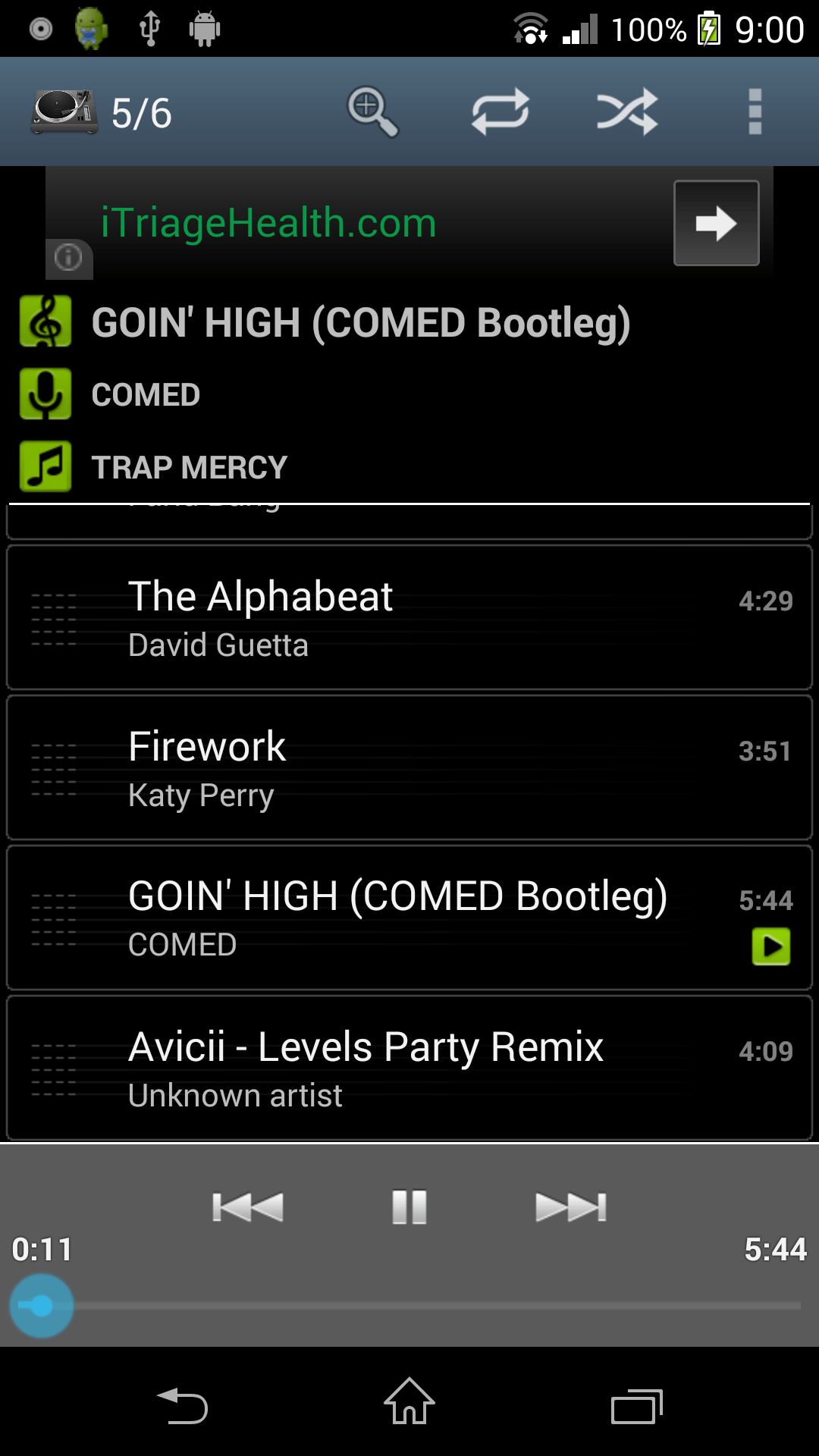Skip to previous track

(248, 1207)
